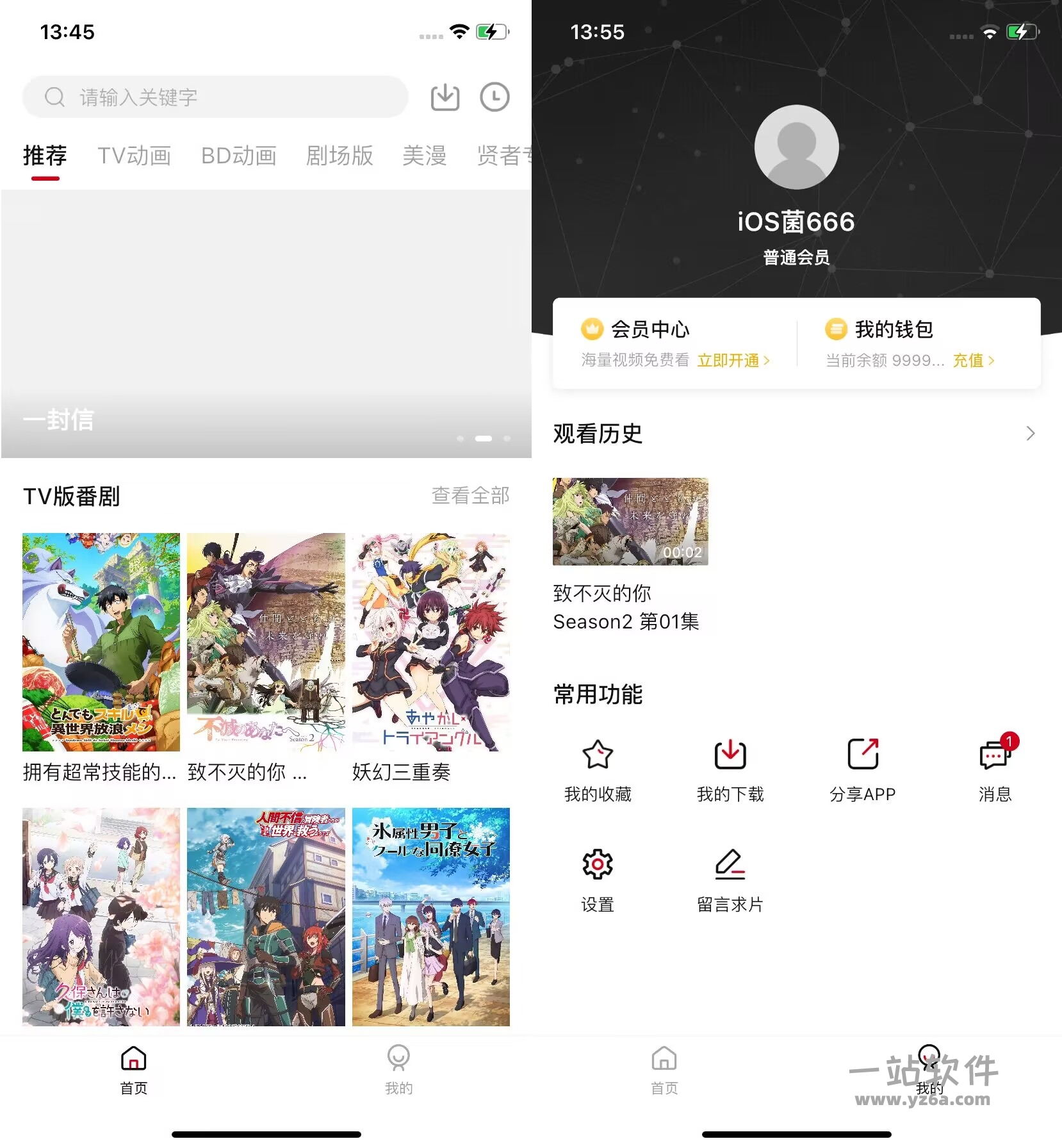Open the downloads icon beside search
Viewport: 1062px width, 1148px height.
coord(445,97)
